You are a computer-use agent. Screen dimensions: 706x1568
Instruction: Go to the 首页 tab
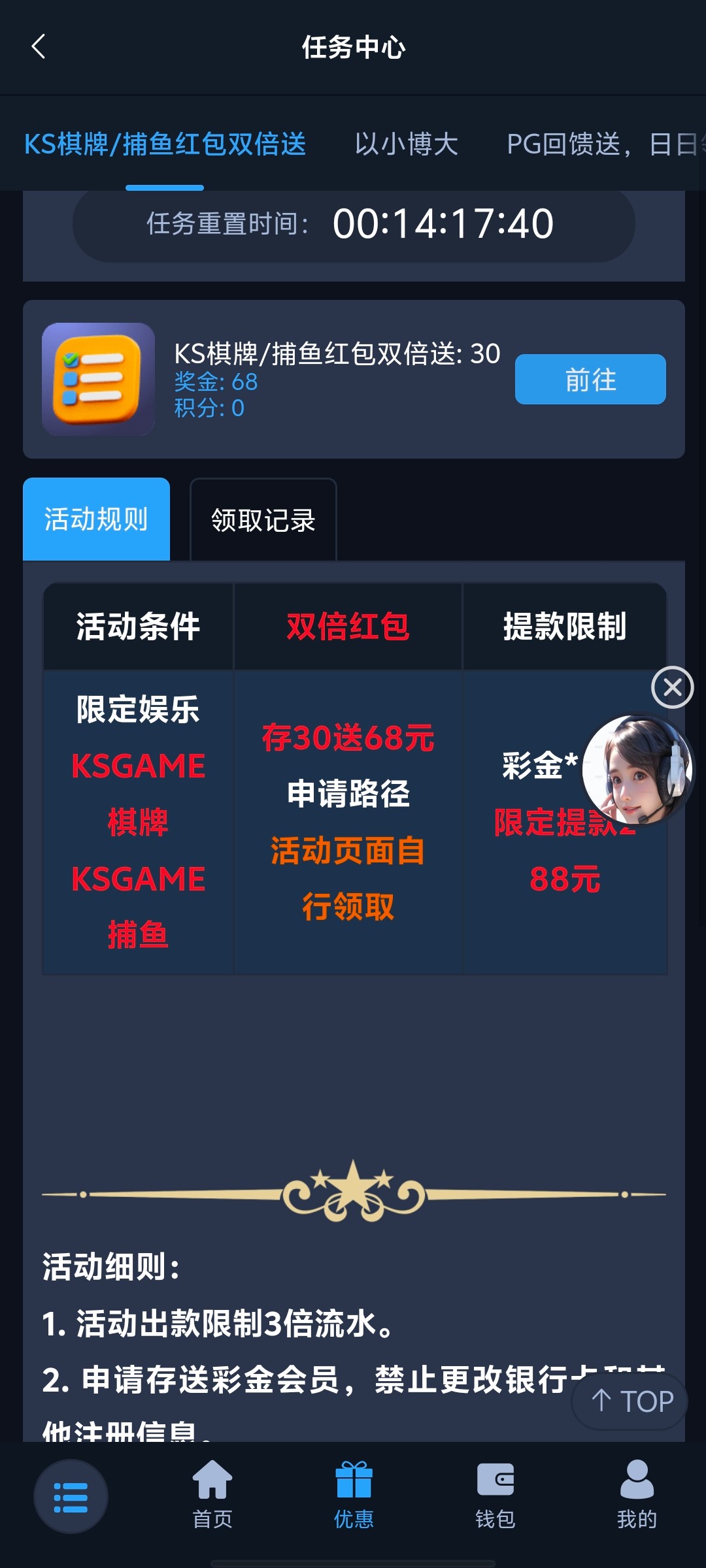(212, 1496)
